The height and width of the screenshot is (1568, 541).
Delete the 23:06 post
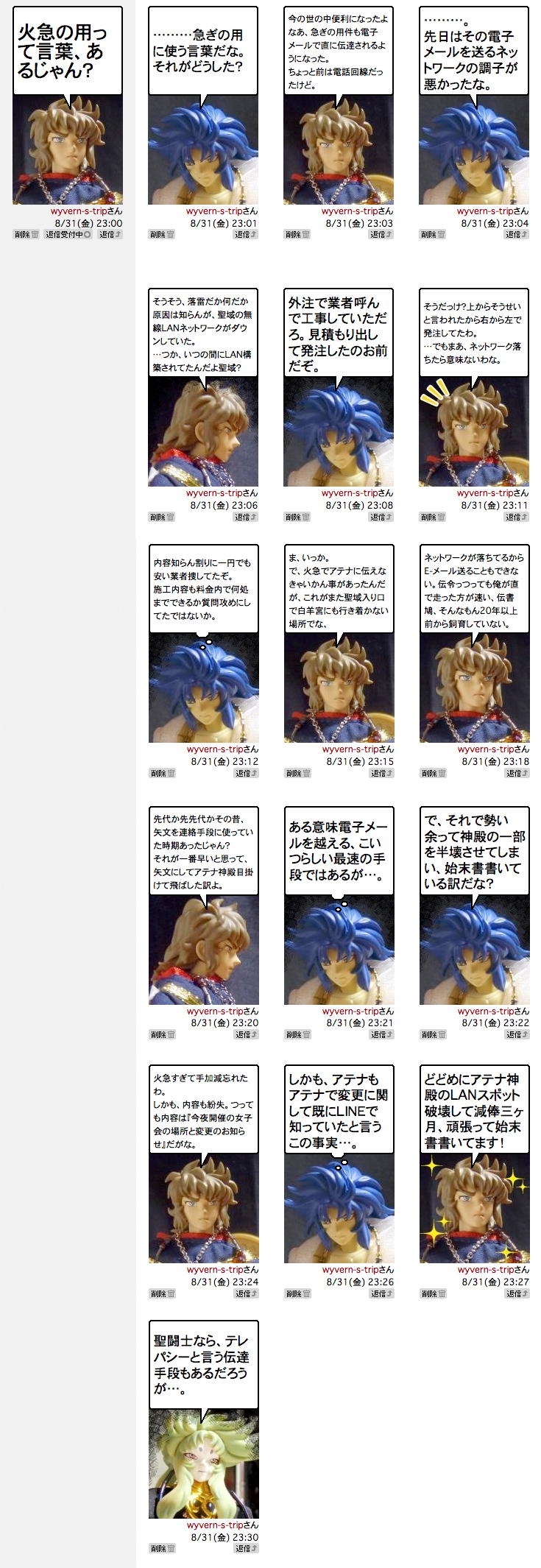162,518
